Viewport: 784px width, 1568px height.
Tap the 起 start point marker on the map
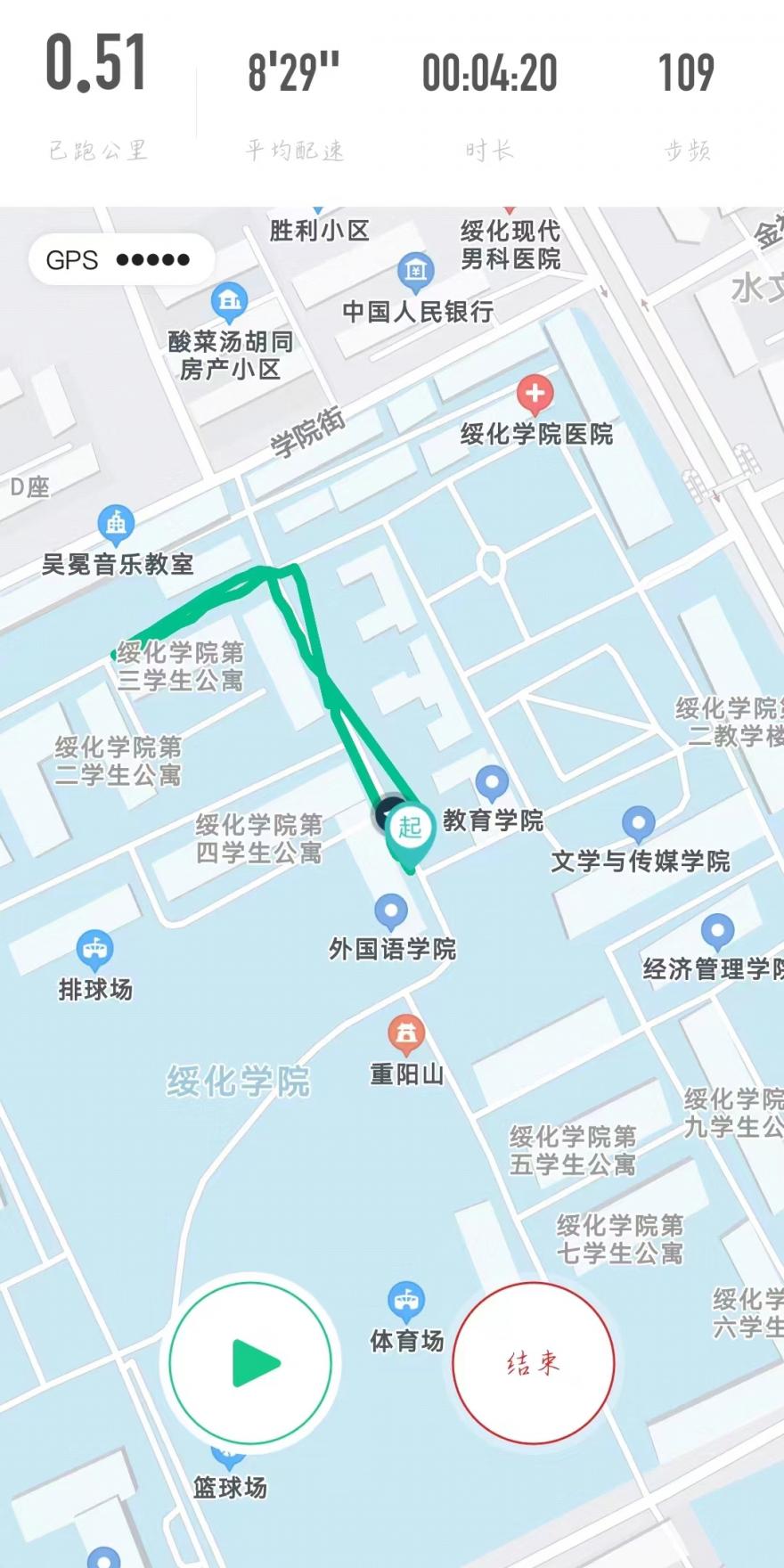(410, 829)
